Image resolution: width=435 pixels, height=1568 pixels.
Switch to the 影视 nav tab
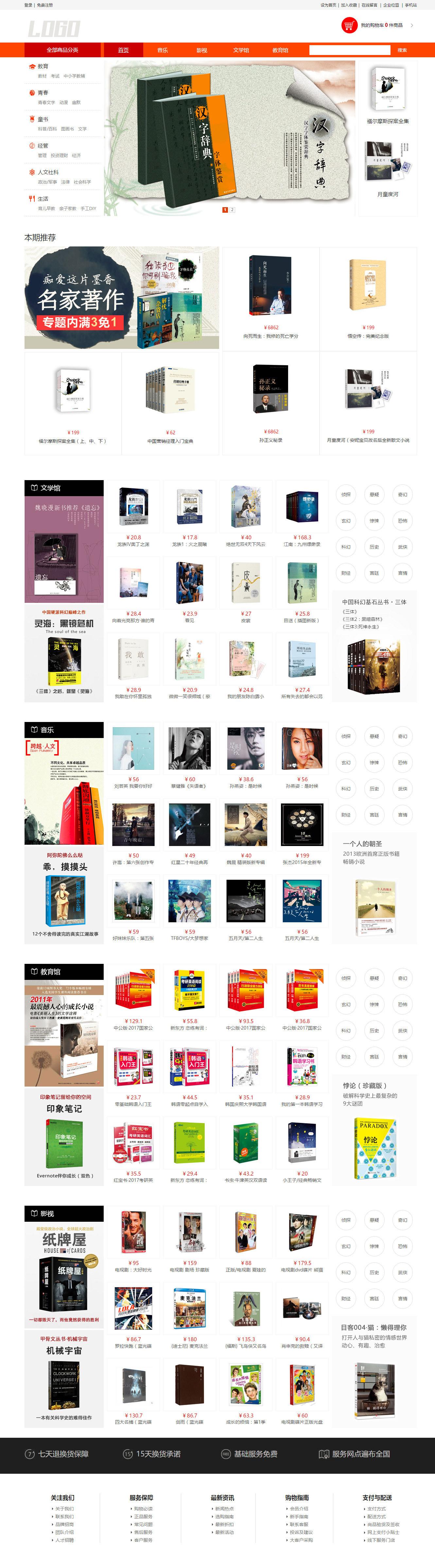202,50
